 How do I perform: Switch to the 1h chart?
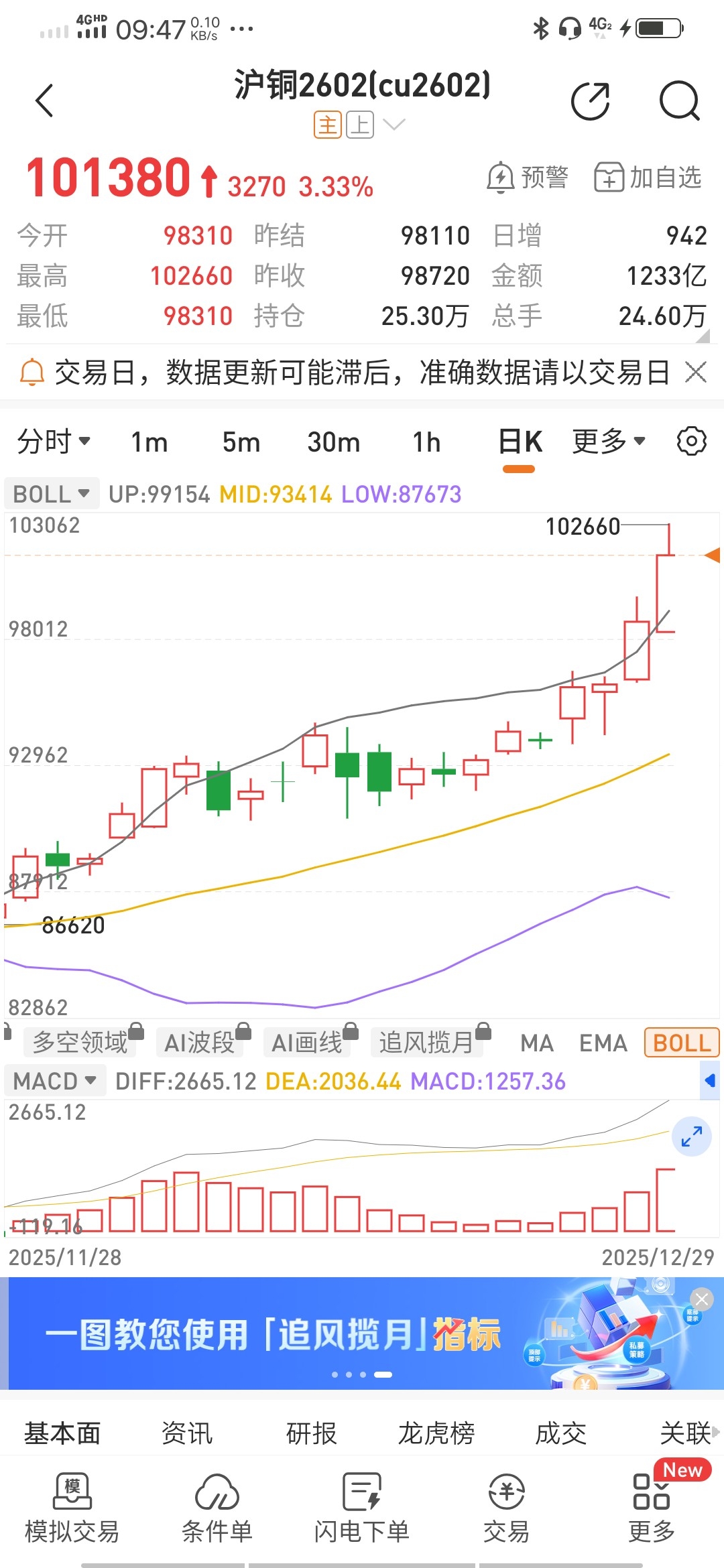[x=426, y=442]
